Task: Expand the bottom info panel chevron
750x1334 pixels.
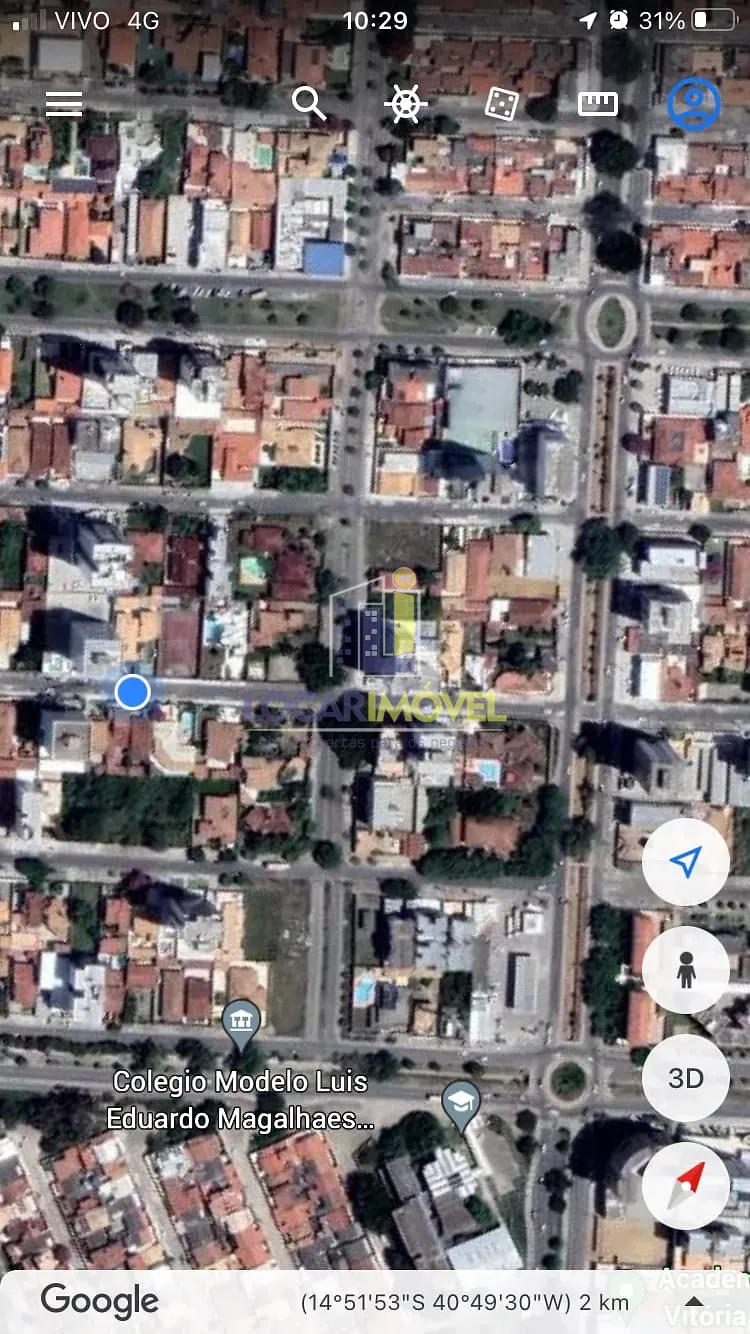Action: 694,1302
